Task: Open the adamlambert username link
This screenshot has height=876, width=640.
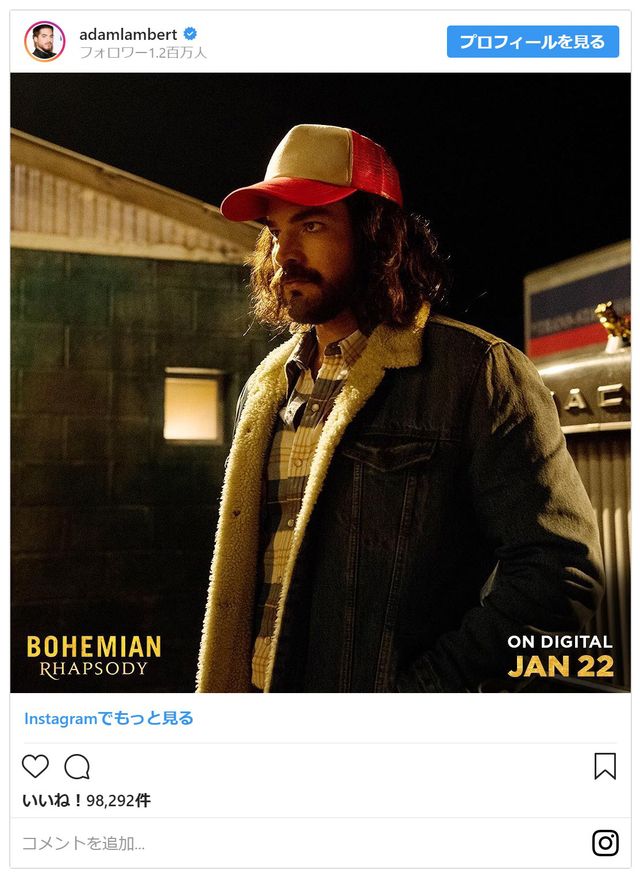Action: click(x=128, y=34)
